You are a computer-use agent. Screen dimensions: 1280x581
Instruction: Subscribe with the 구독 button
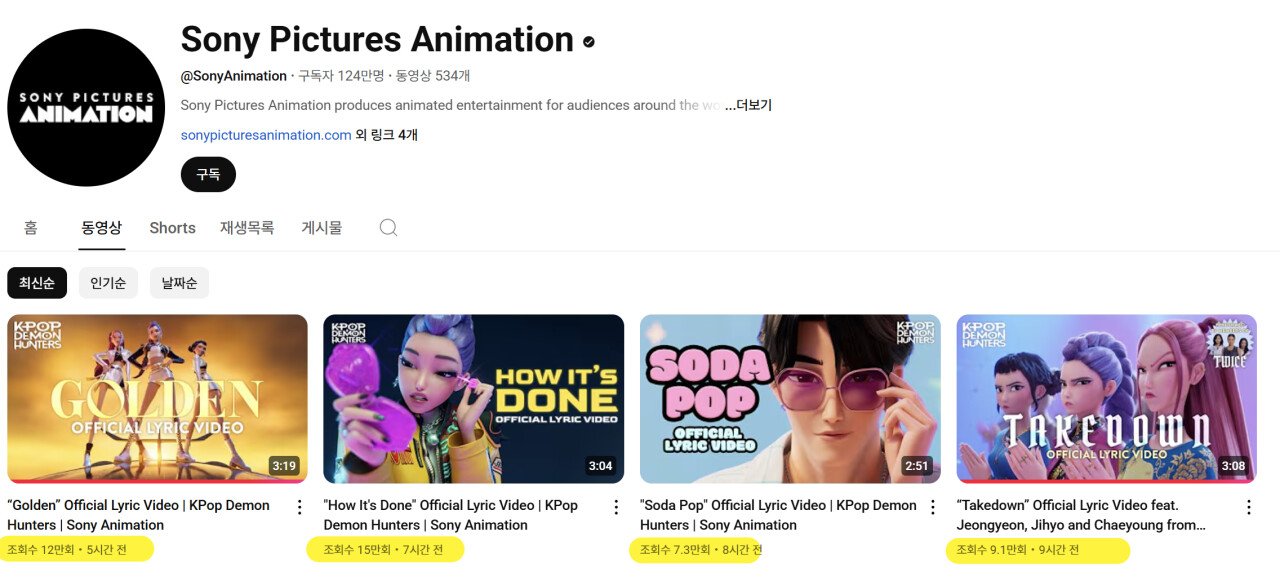(208, 174)
